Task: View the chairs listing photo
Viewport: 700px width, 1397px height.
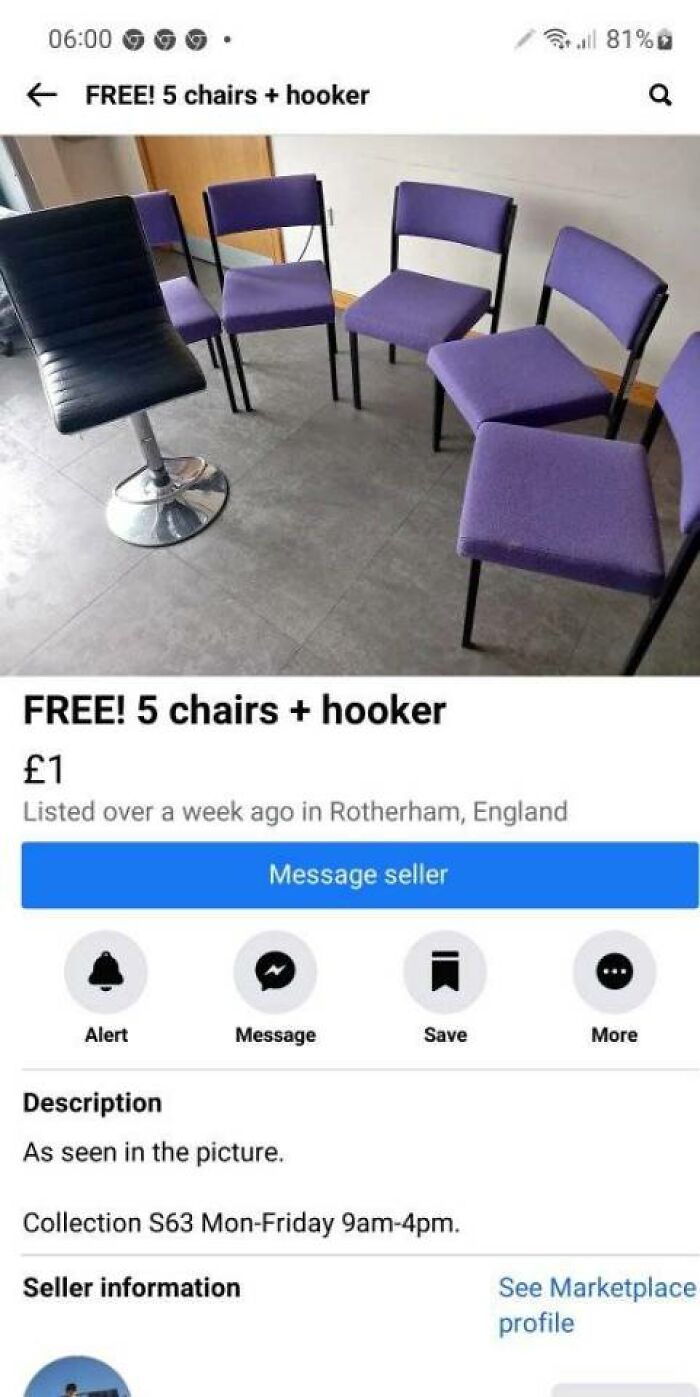Action: click(350, 405)
